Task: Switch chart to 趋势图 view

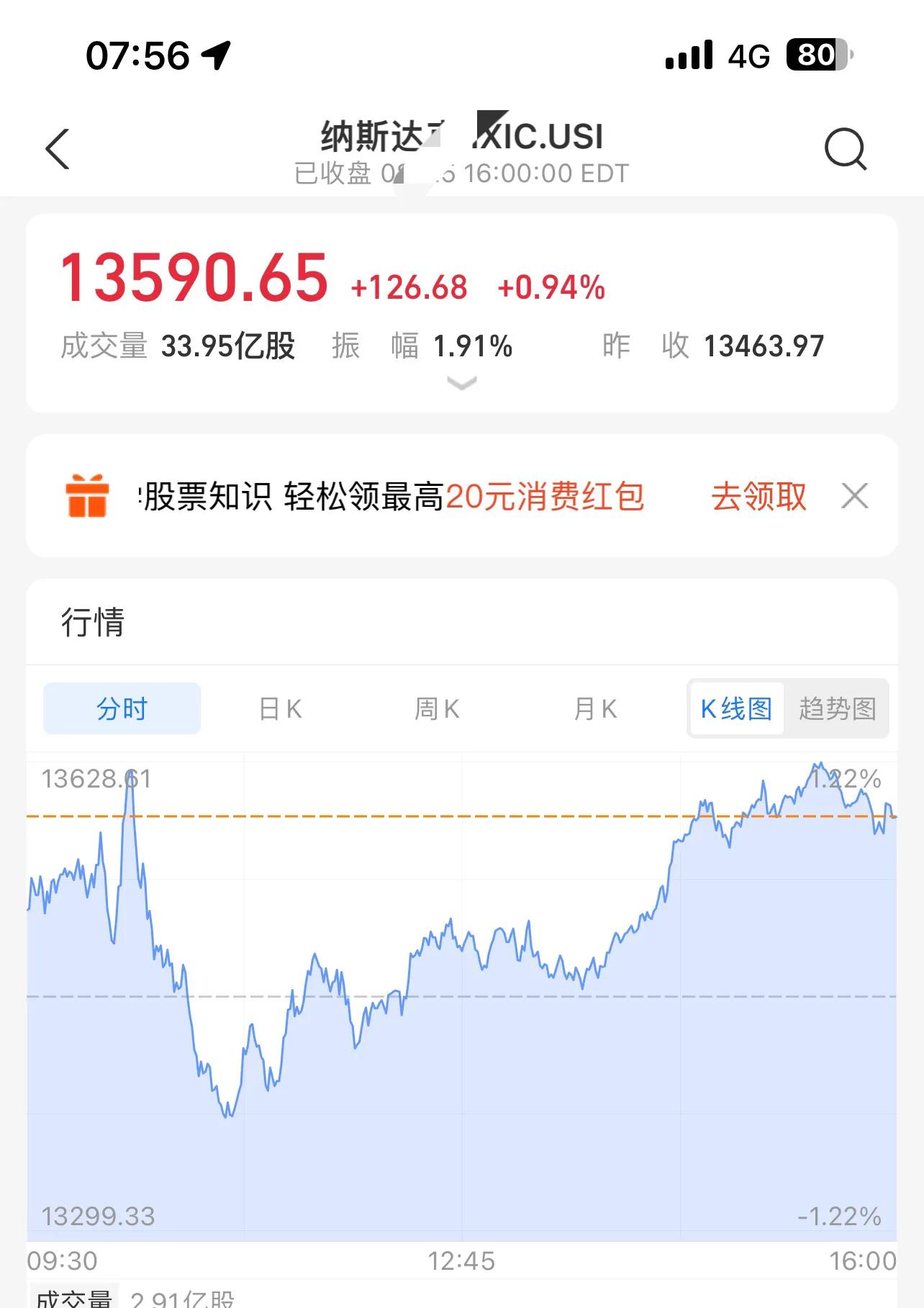Action: coord(838,708)
